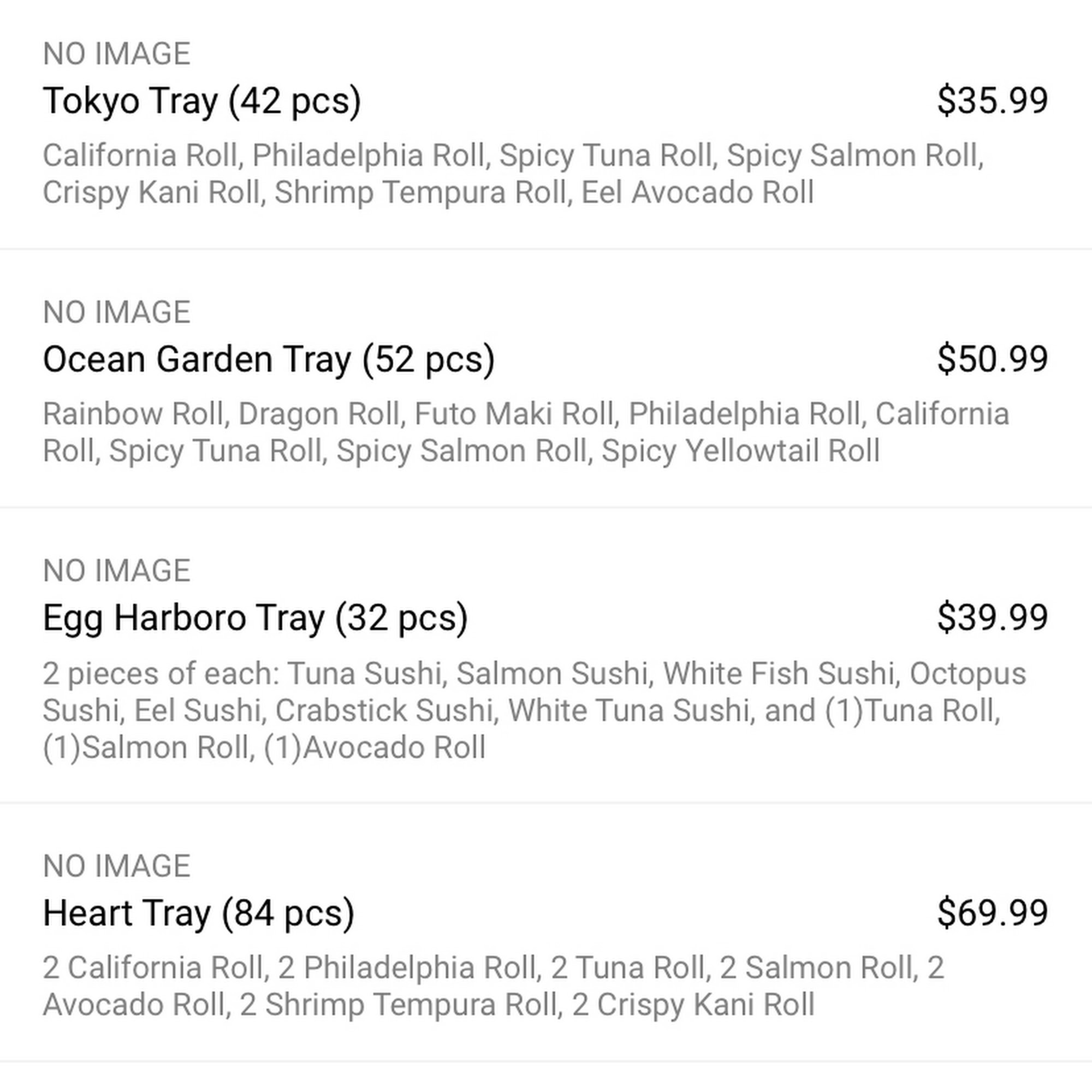This screenshot has height=1092, width=1092.
Task: Select Ocean Garden Tray (52 pcs)
Action: [x=269, y=359]
